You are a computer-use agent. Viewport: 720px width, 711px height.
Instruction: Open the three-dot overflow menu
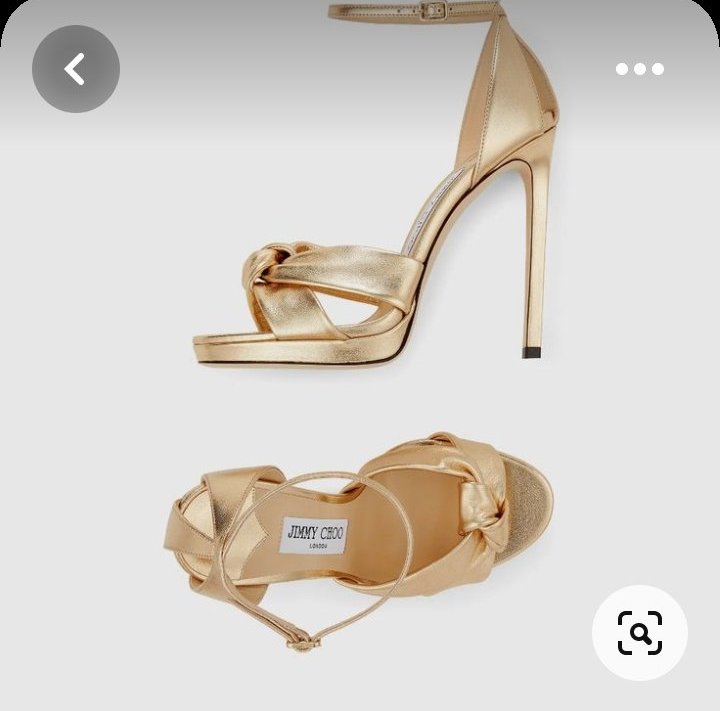pyautogui.click(x=640, y=69)
